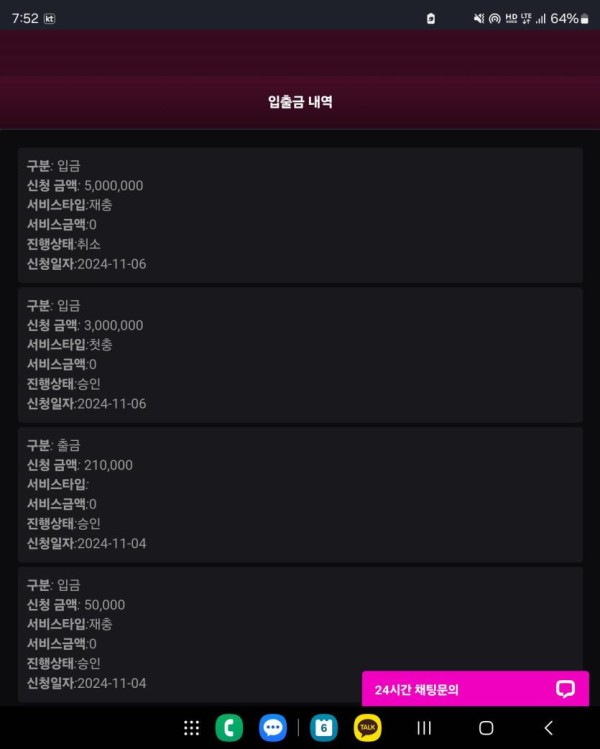Viewport: 600px width, 749px height.
Task: Open the calendar app
Action: 323,728
